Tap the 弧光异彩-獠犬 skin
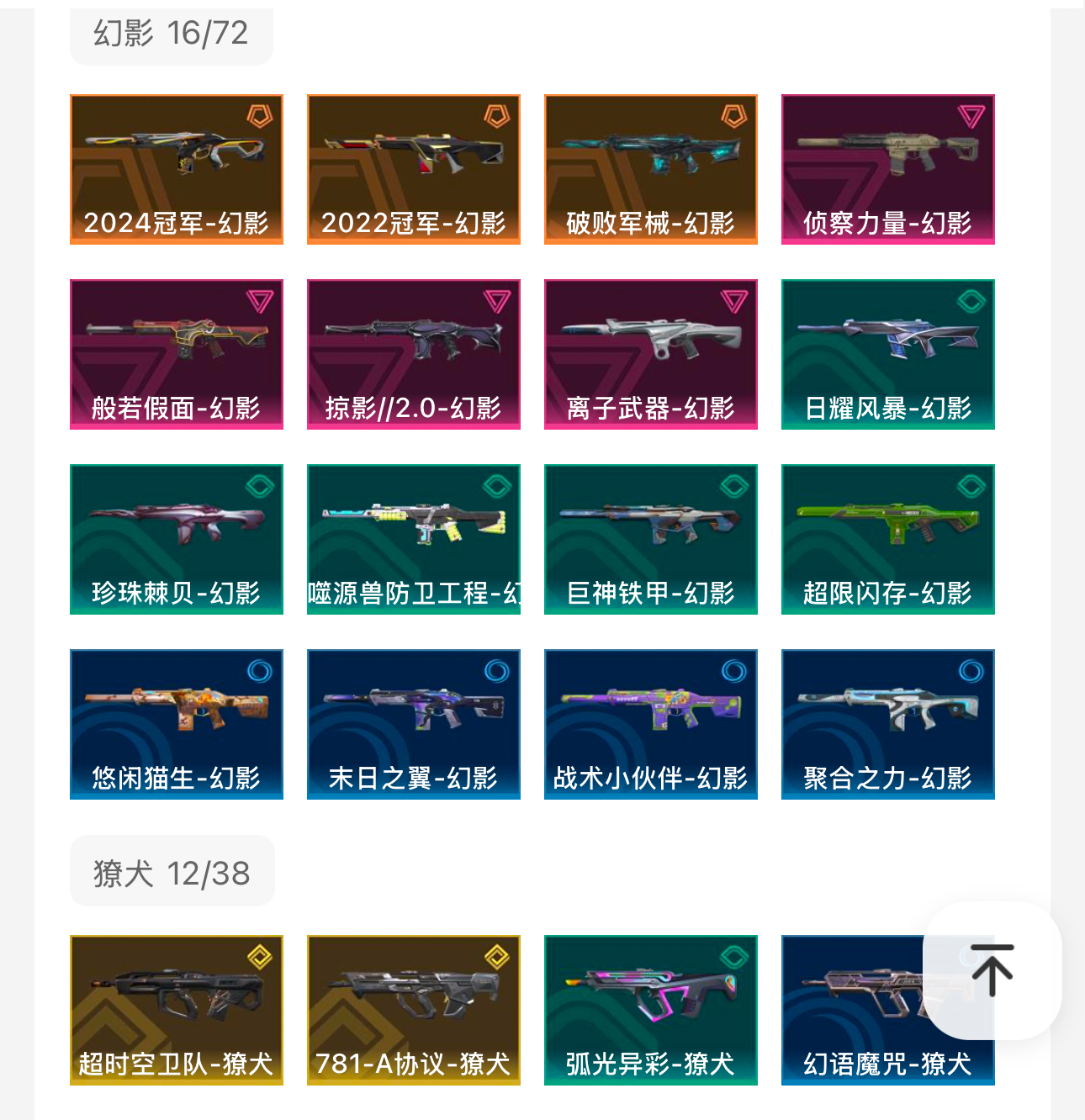The height and width of the screenshot is (1120, 1085). pos(651,1010)
